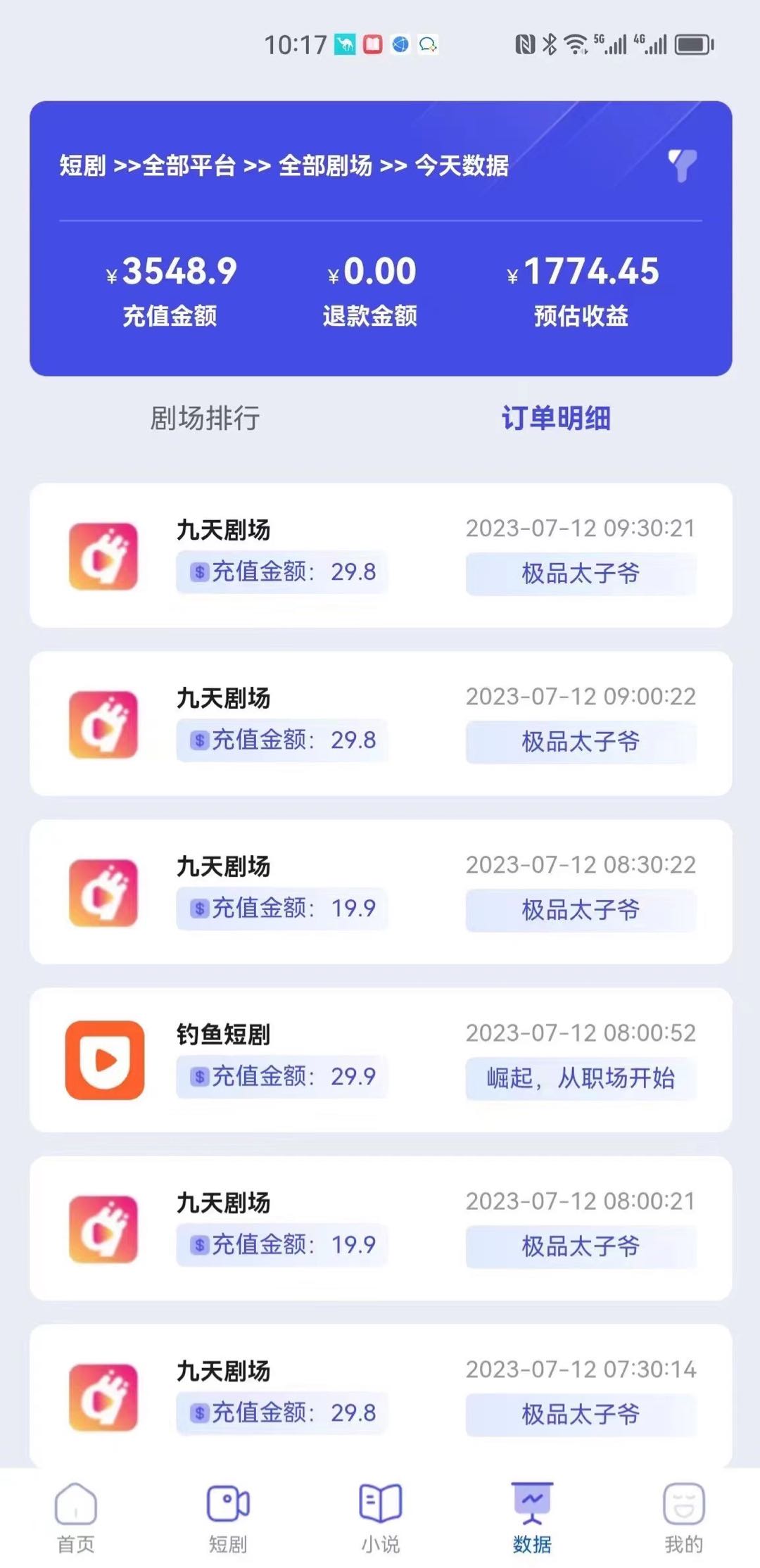Open the 九天剧场 order from 08:30:22
This screenshot has height=1568, width=760.
tap(380, 892)
